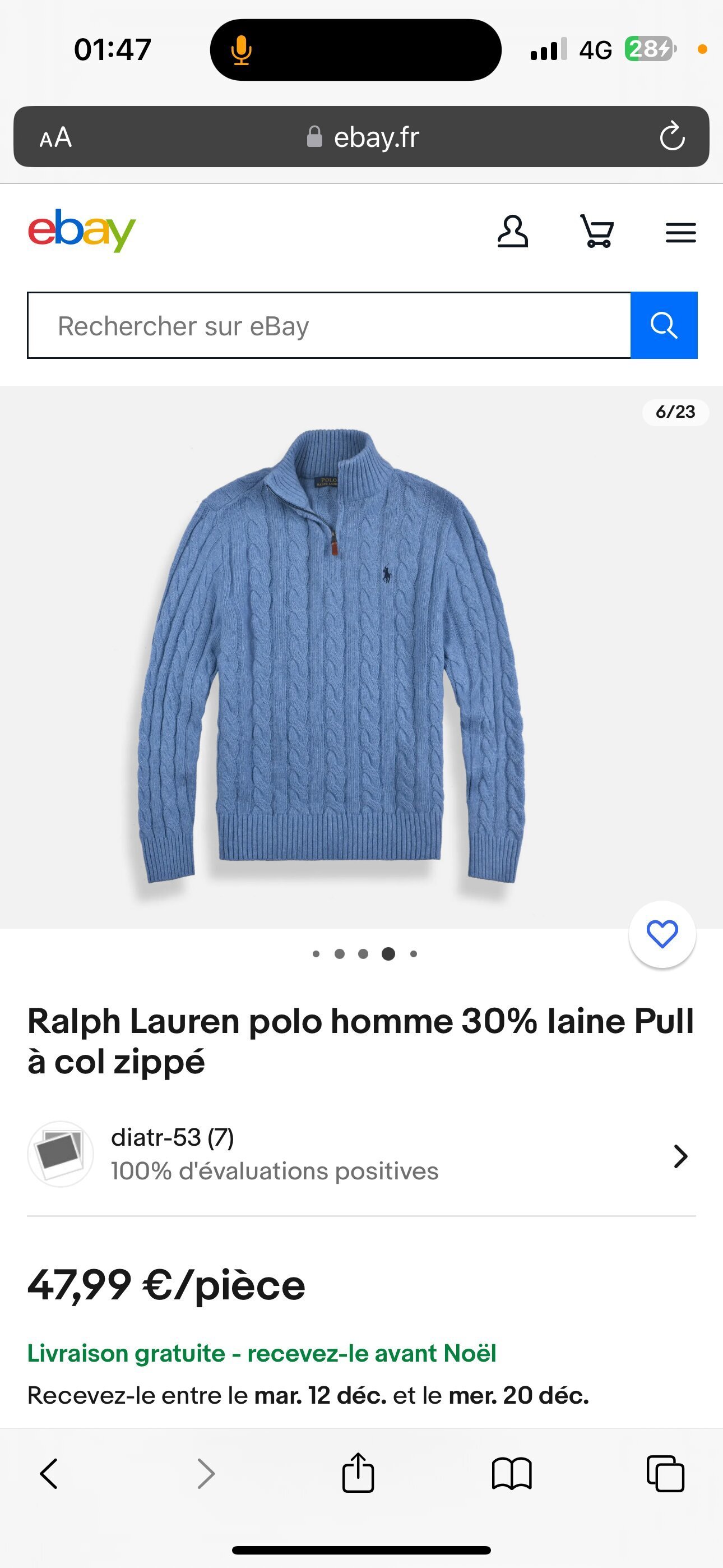Go back to the previous page

point(49,1474)
